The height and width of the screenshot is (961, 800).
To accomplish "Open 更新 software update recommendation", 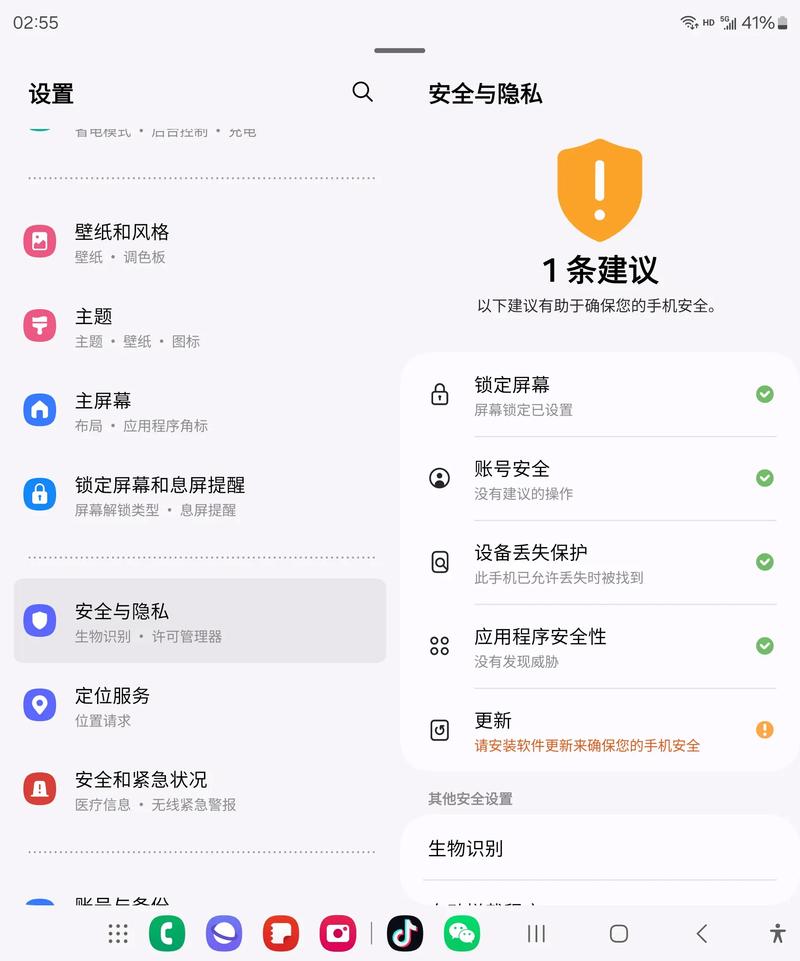I will tap(600, 731).
